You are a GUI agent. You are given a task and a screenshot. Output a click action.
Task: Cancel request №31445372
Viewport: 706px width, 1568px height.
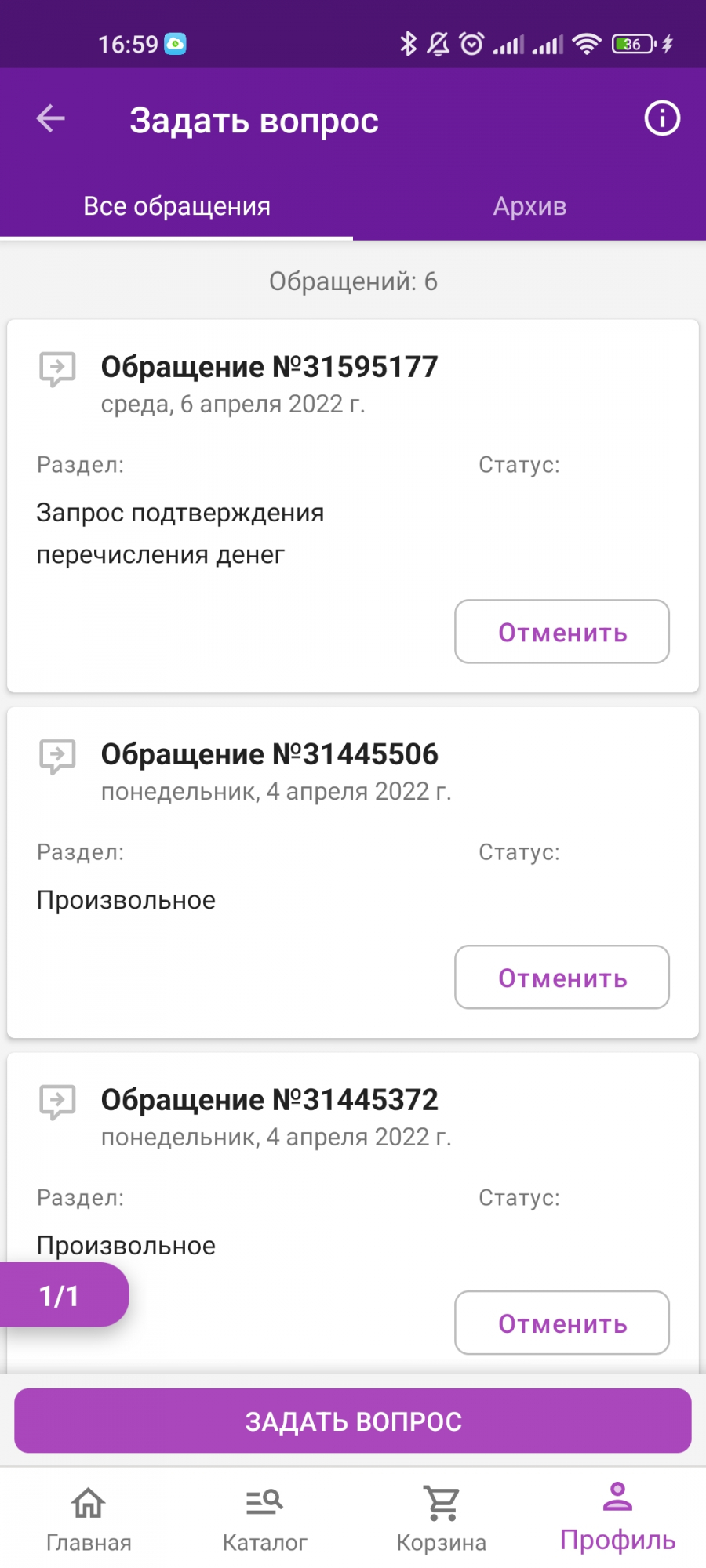pyautogui.click(x=562, y=1323)
